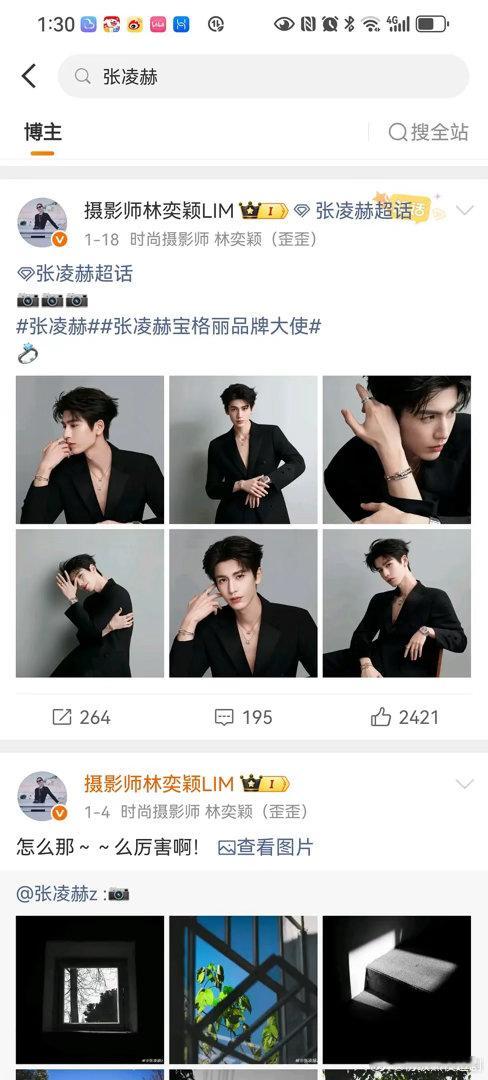This screenshot has height=1080, width=488.
Task: Open the #张凌赫宝格丽品牌大使# hashtag
Action: tap(209, 326)
